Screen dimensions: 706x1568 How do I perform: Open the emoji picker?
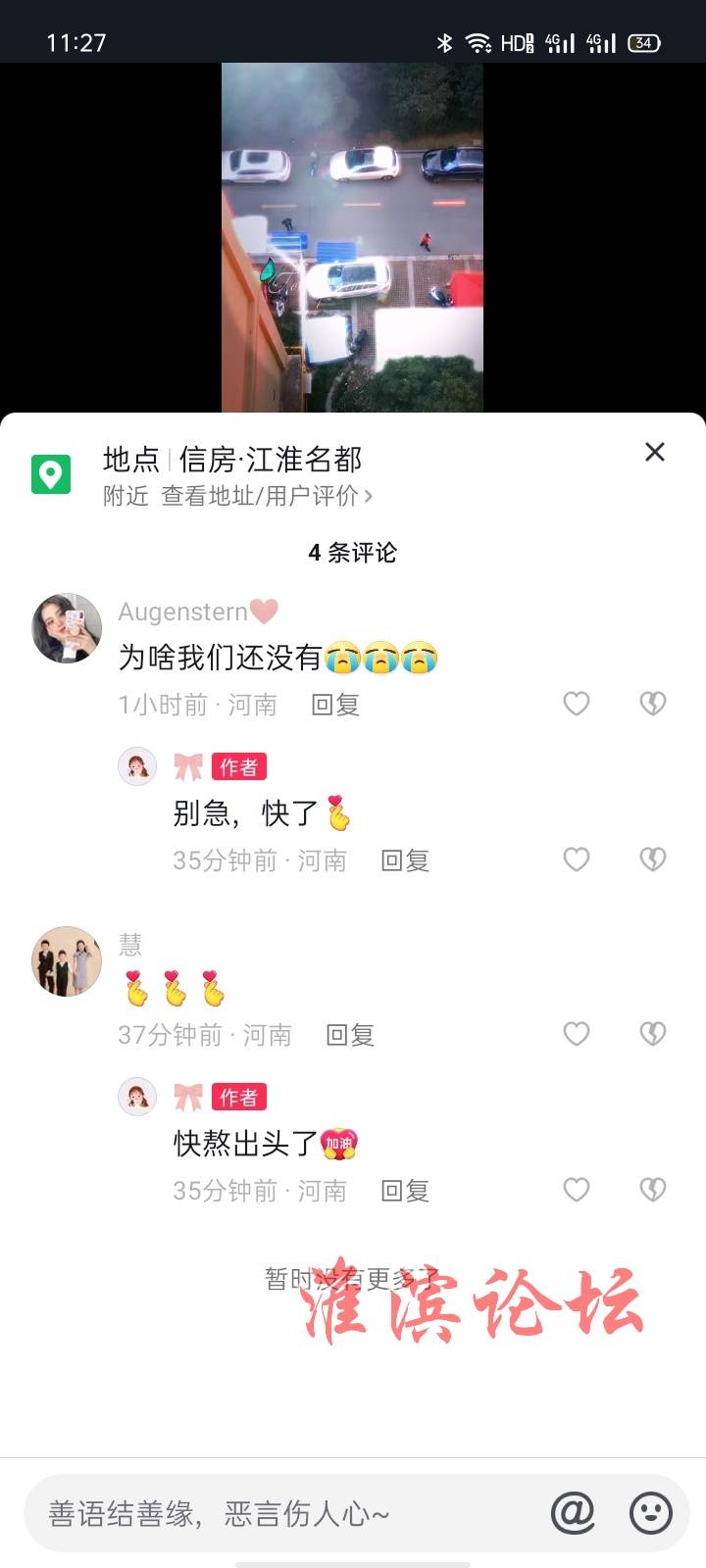(x=651, y=1514)
